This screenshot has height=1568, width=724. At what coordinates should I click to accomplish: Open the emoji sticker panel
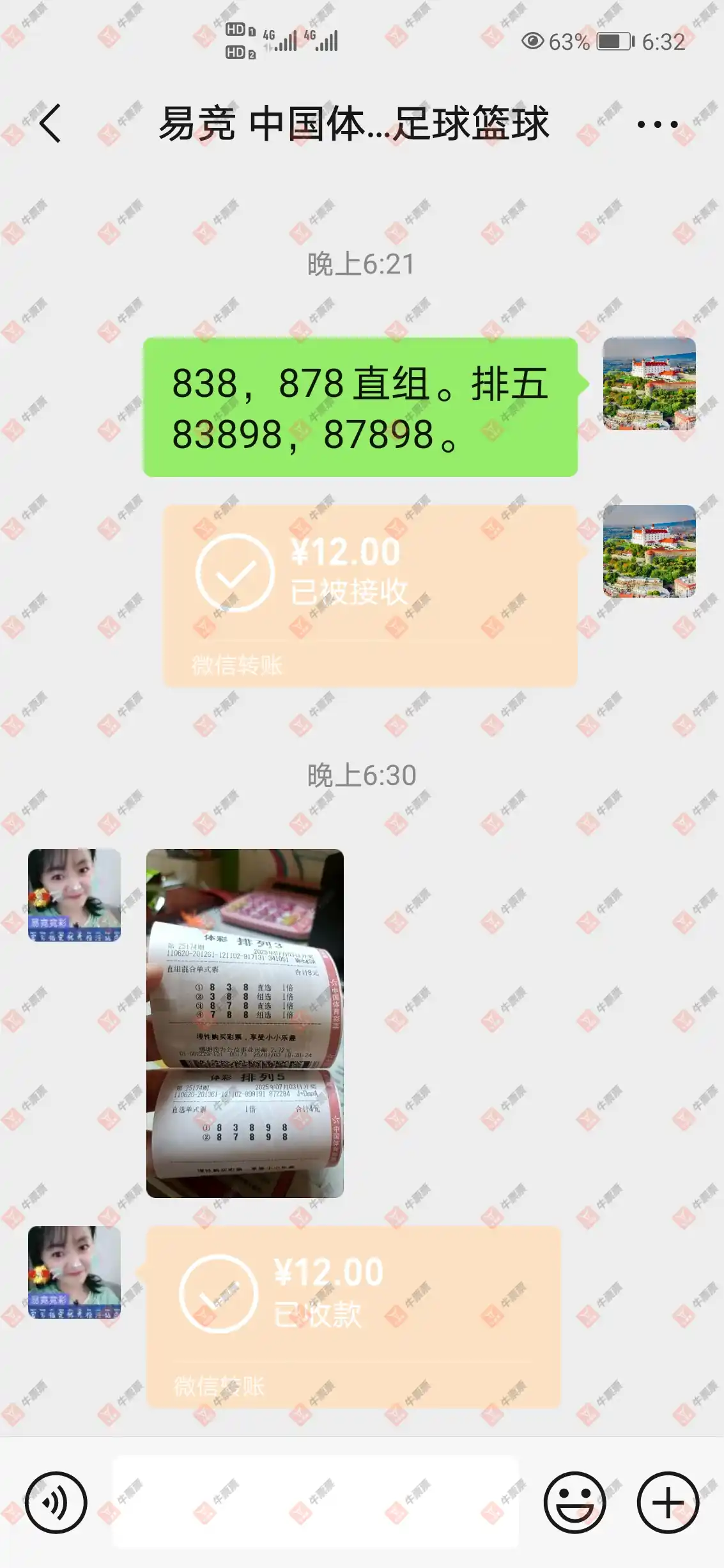pyautogui.click(x=574, y=1502)
